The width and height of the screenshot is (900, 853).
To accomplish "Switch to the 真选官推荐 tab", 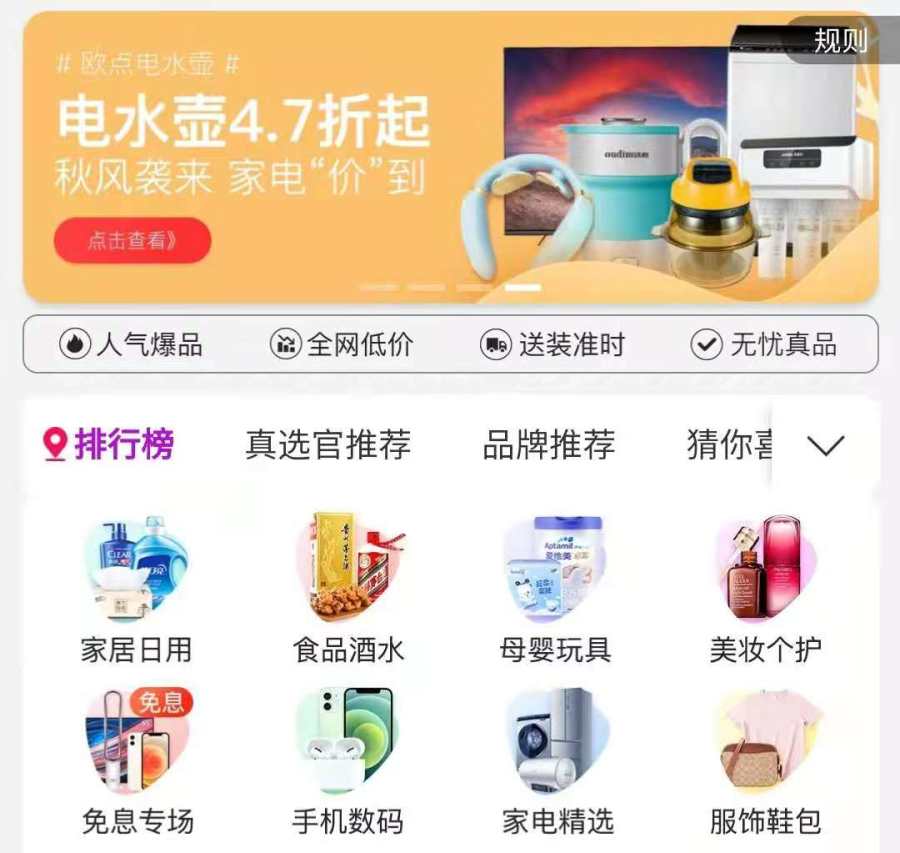I will click(x=328, y=445).
